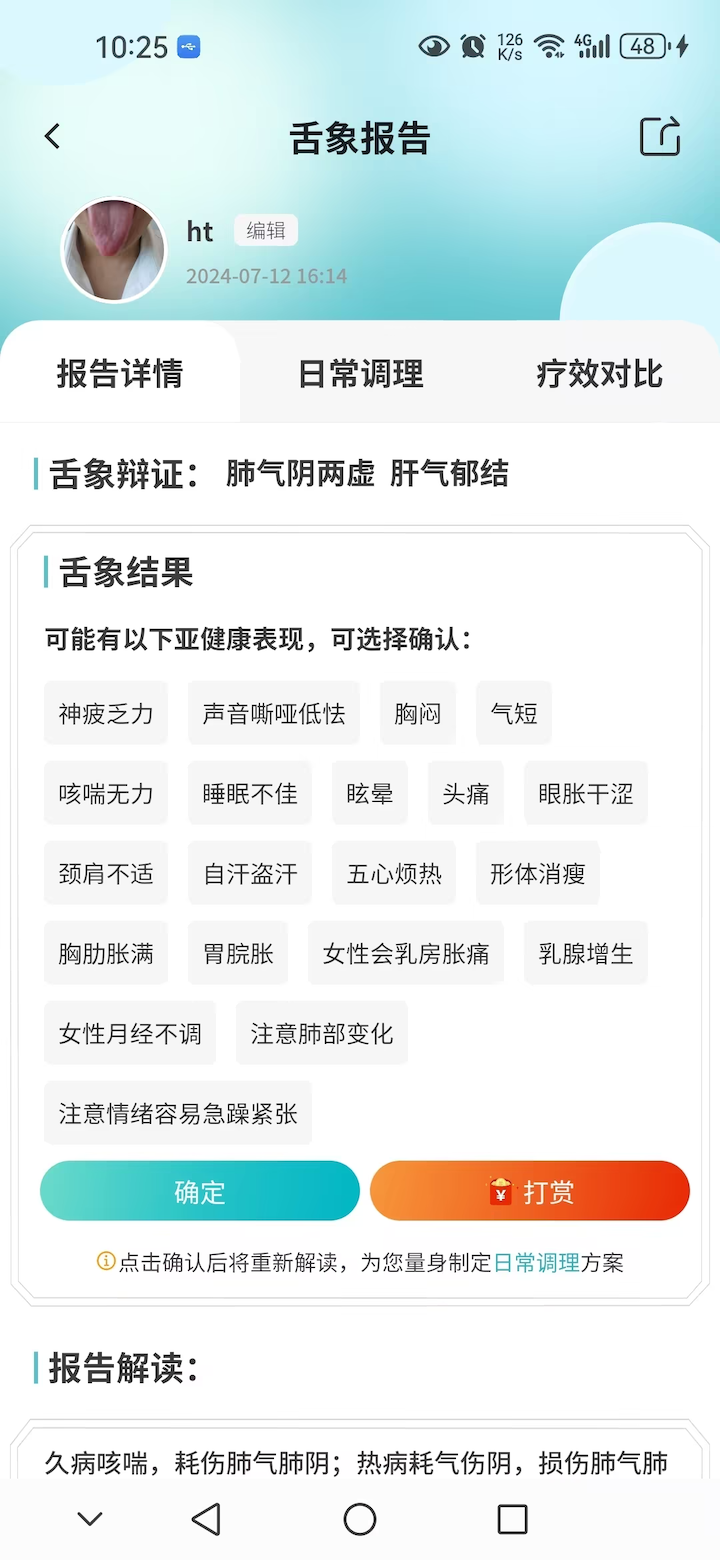The image size is (720, 1560).
Task: Select the 气短 chip
Action: [514, 713]
